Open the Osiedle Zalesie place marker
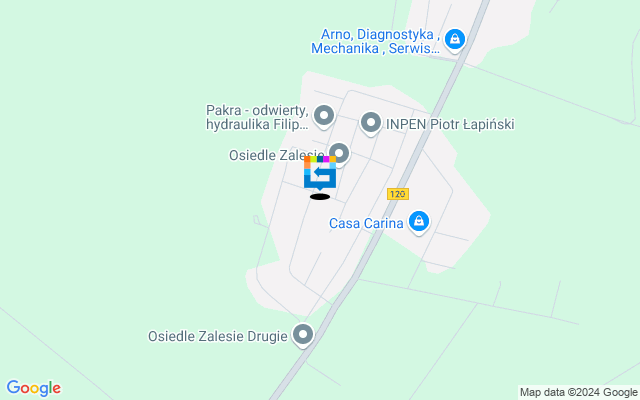 point(340,153)
